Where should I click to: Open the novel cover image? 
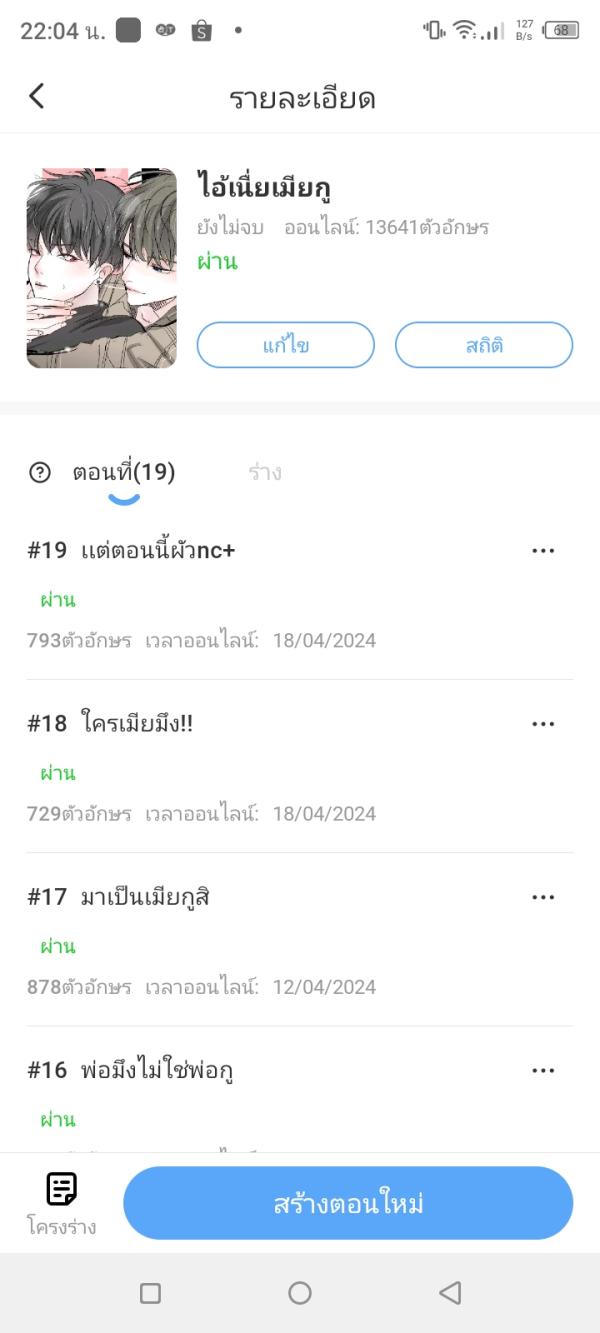(x=101, y=268)
